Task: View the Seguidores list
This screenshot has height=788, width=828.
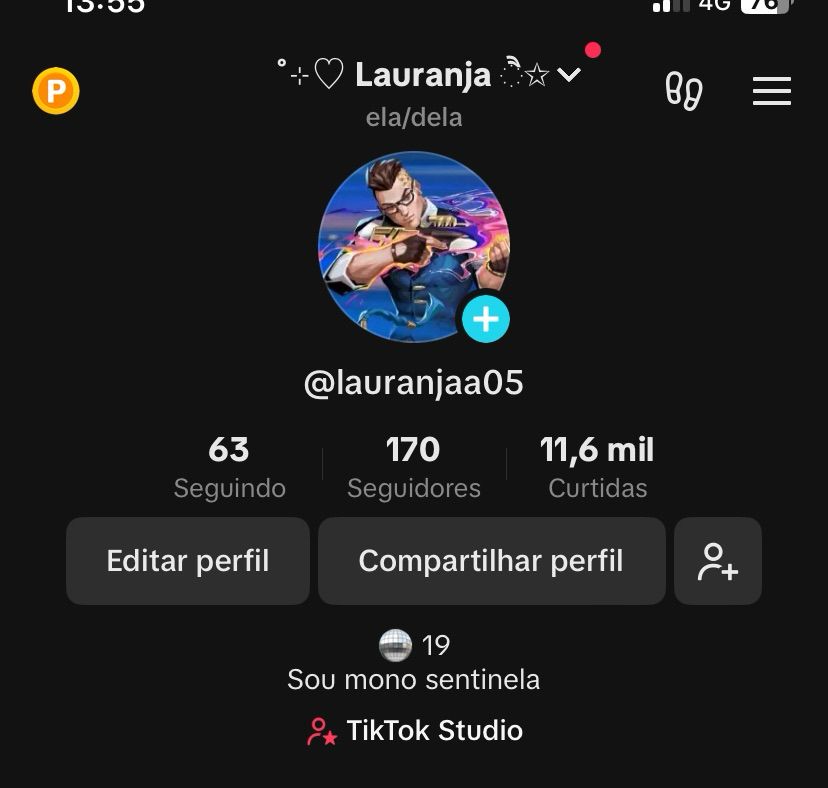Action: [414, 466]
